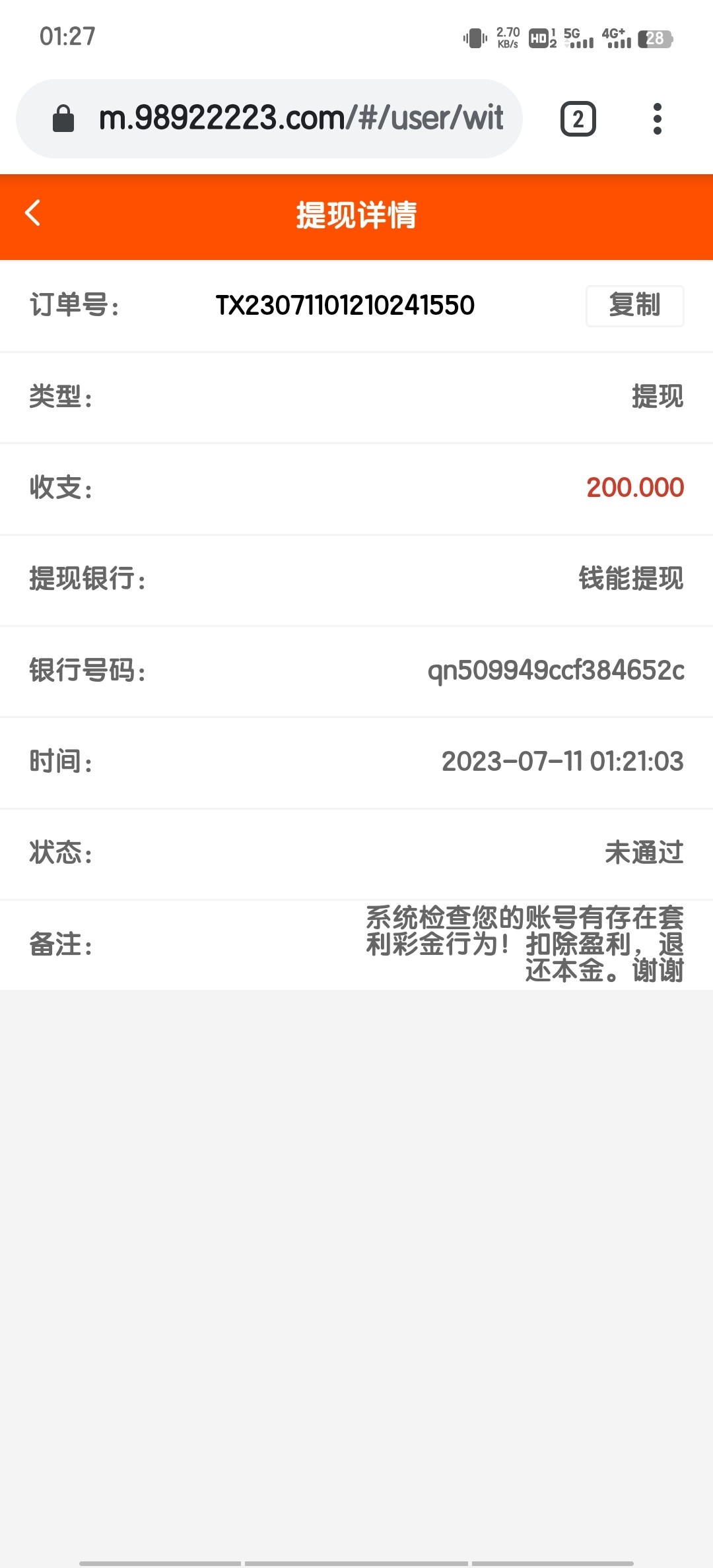Click the bank number qn509949ccf384652c
This screenshot has height=1568, width=713.
(x=558, y=672)
